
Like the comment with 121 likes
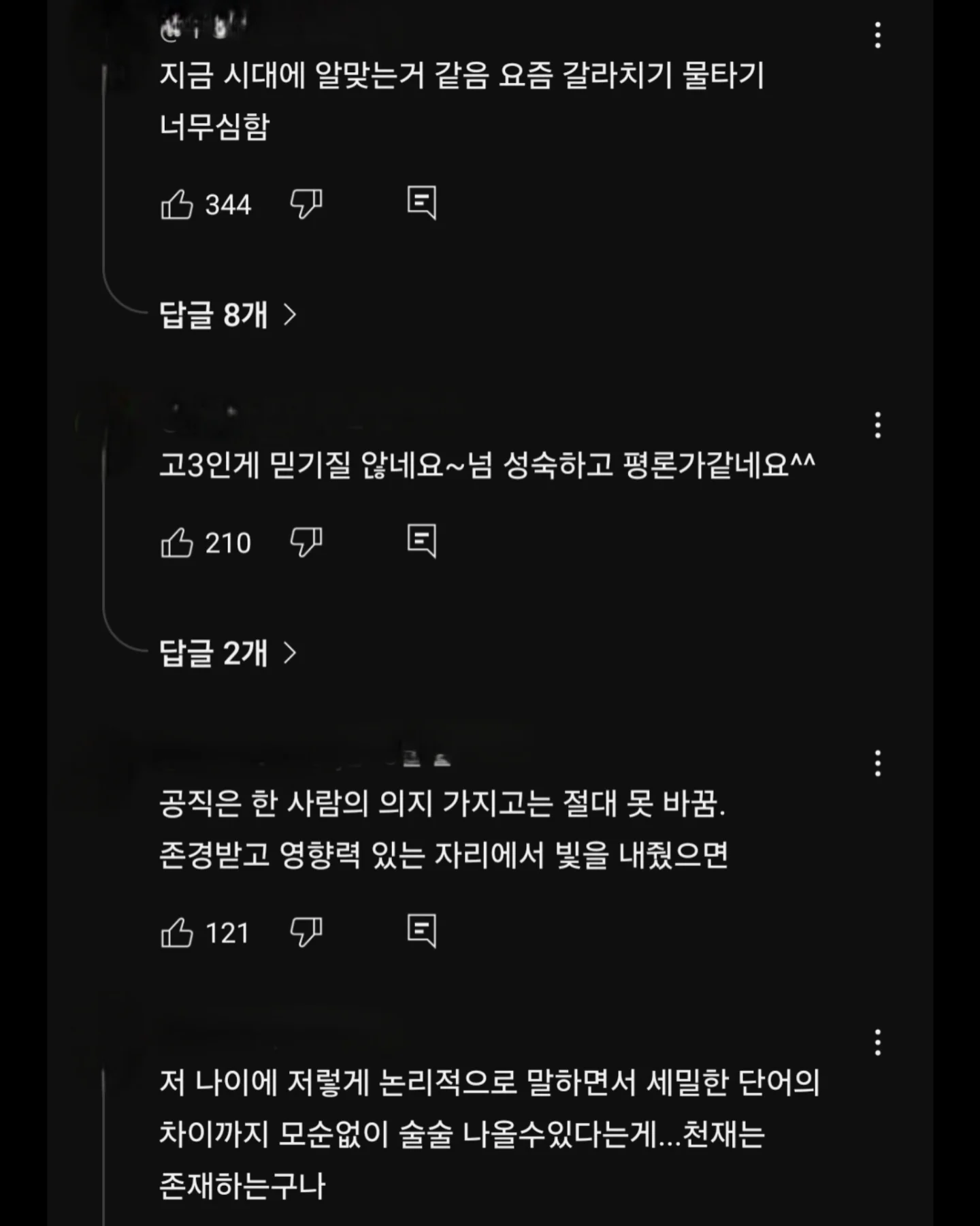177,933
